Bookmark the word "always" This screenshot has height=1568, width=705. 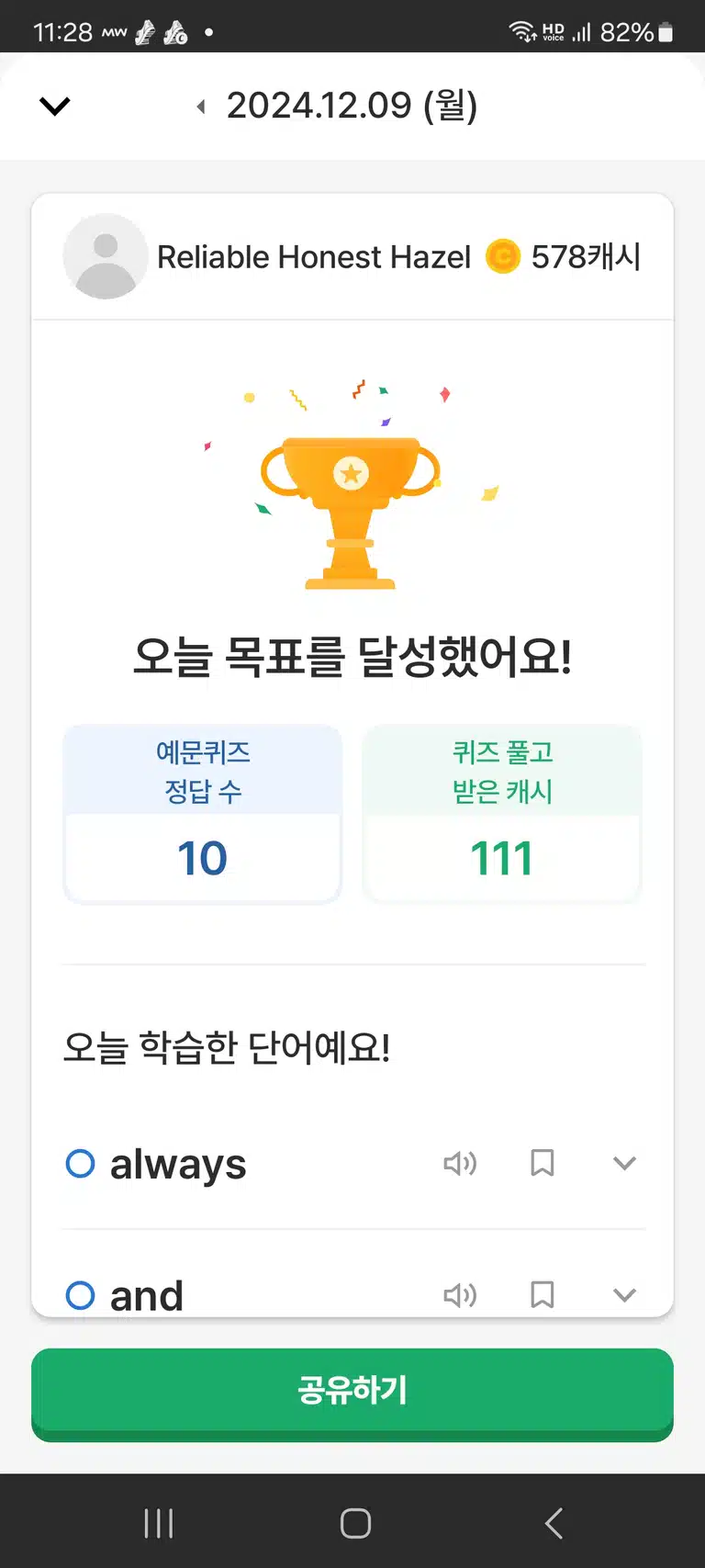coord(543,1163)
